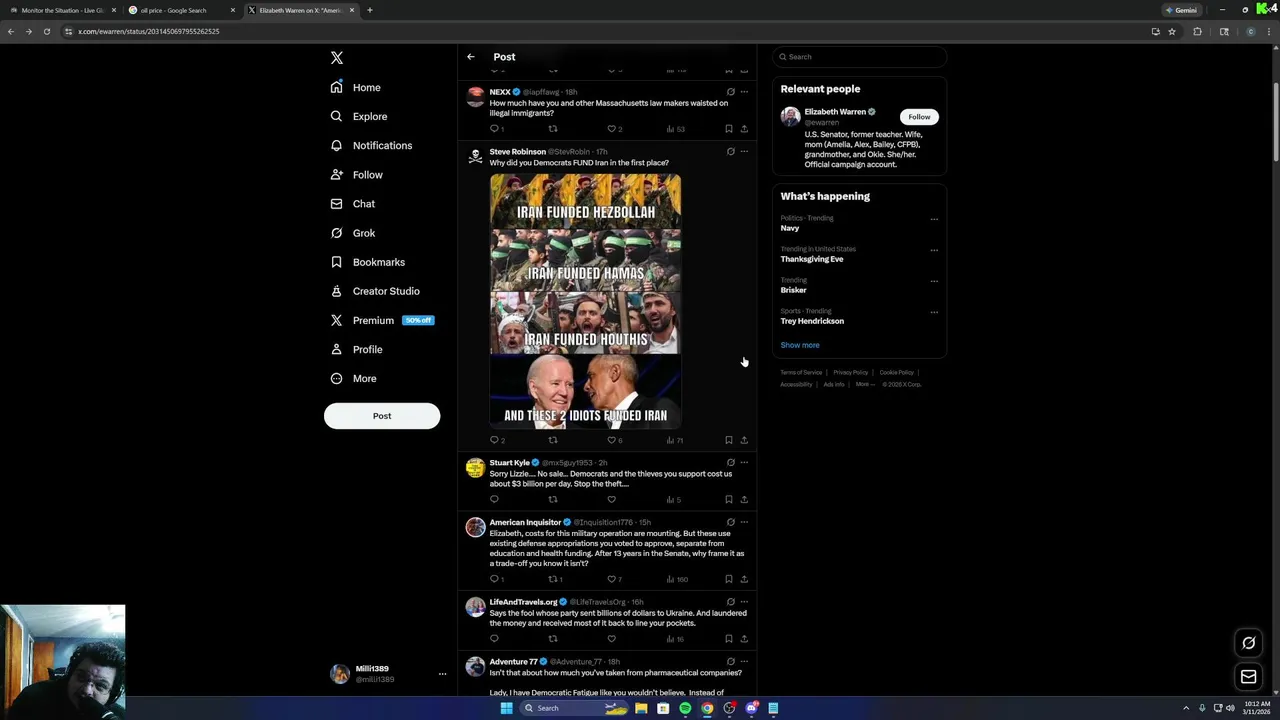Open the Grok assistant
This screenshot has width=1280, height=720.
363,233
